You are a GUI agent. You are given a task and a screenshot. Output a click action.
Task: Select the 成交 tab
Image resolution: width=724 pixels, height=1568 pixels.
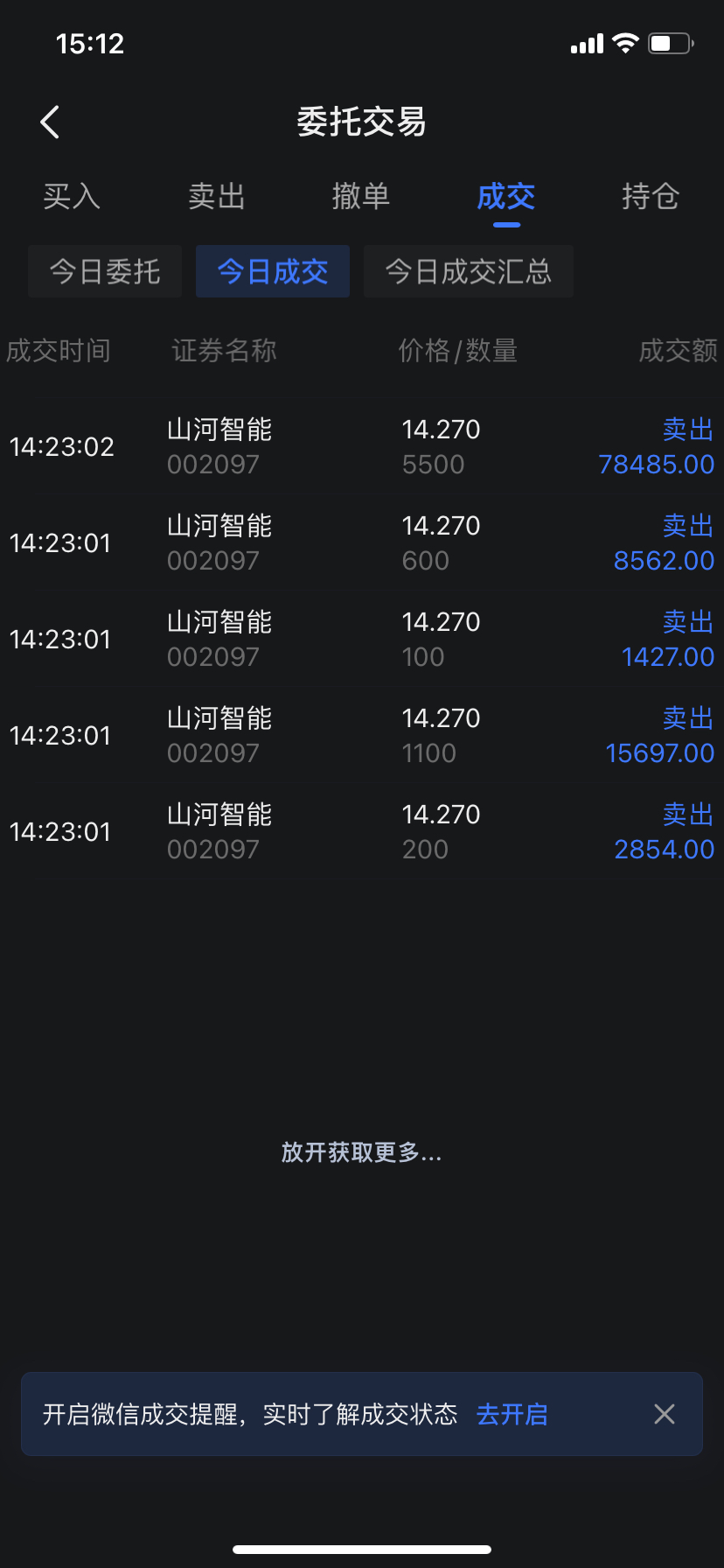point(506,197)
